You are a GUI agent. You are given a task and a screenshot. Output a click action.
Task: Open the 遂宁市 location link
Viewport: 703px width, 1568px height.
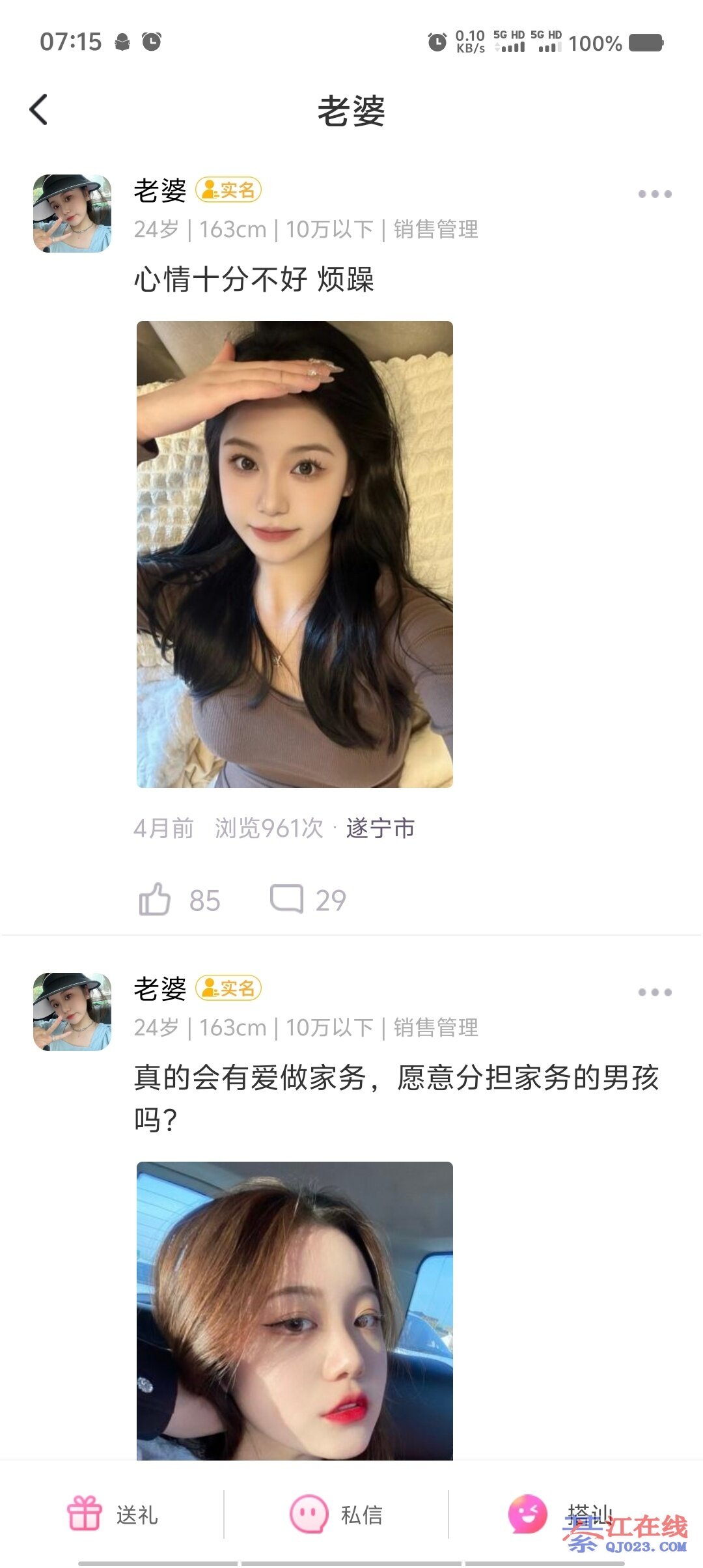[380, 828]
